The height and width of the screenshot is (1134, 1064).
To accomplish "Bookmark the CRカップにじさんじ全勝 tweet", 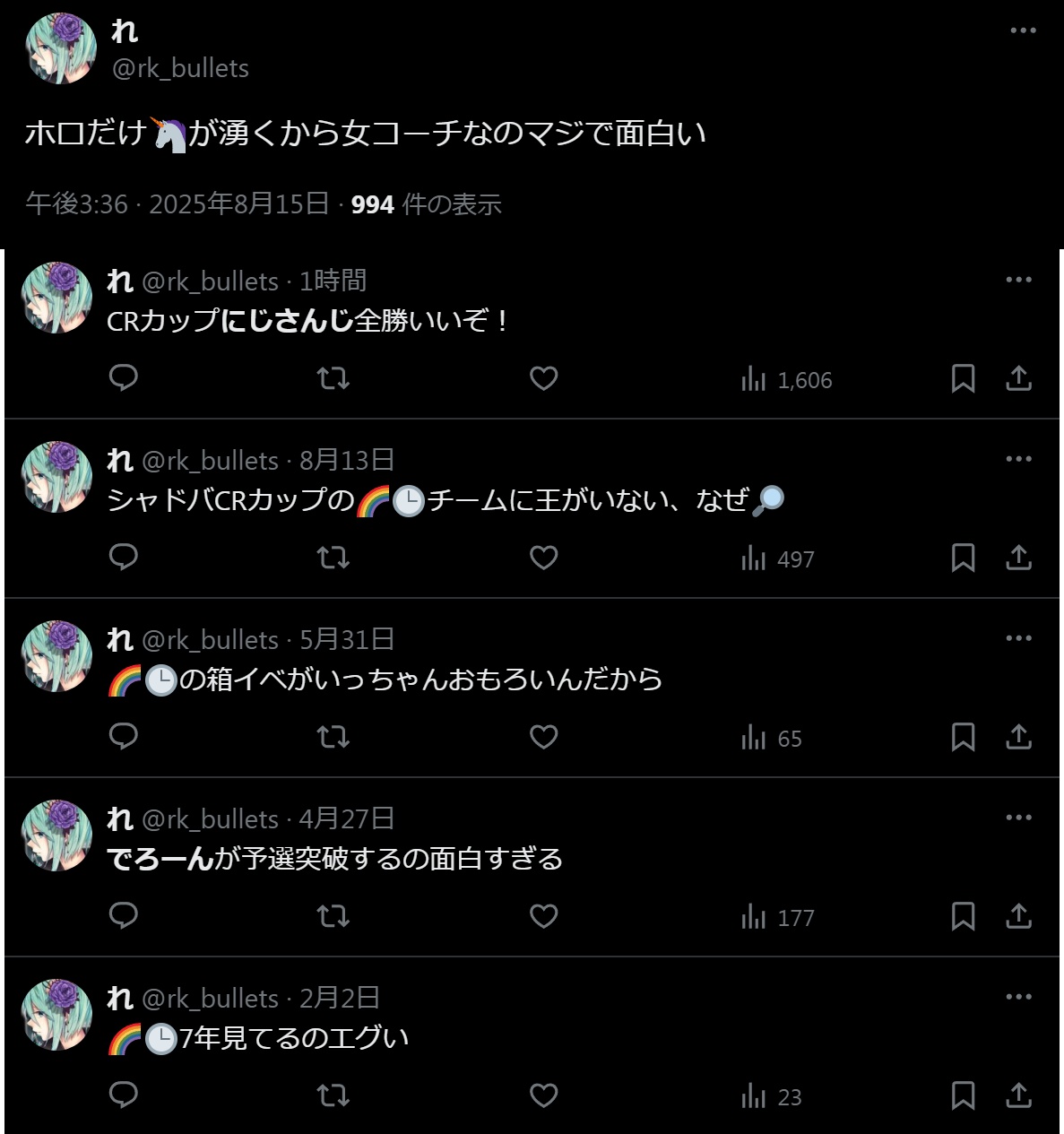I will click(963, 378).
